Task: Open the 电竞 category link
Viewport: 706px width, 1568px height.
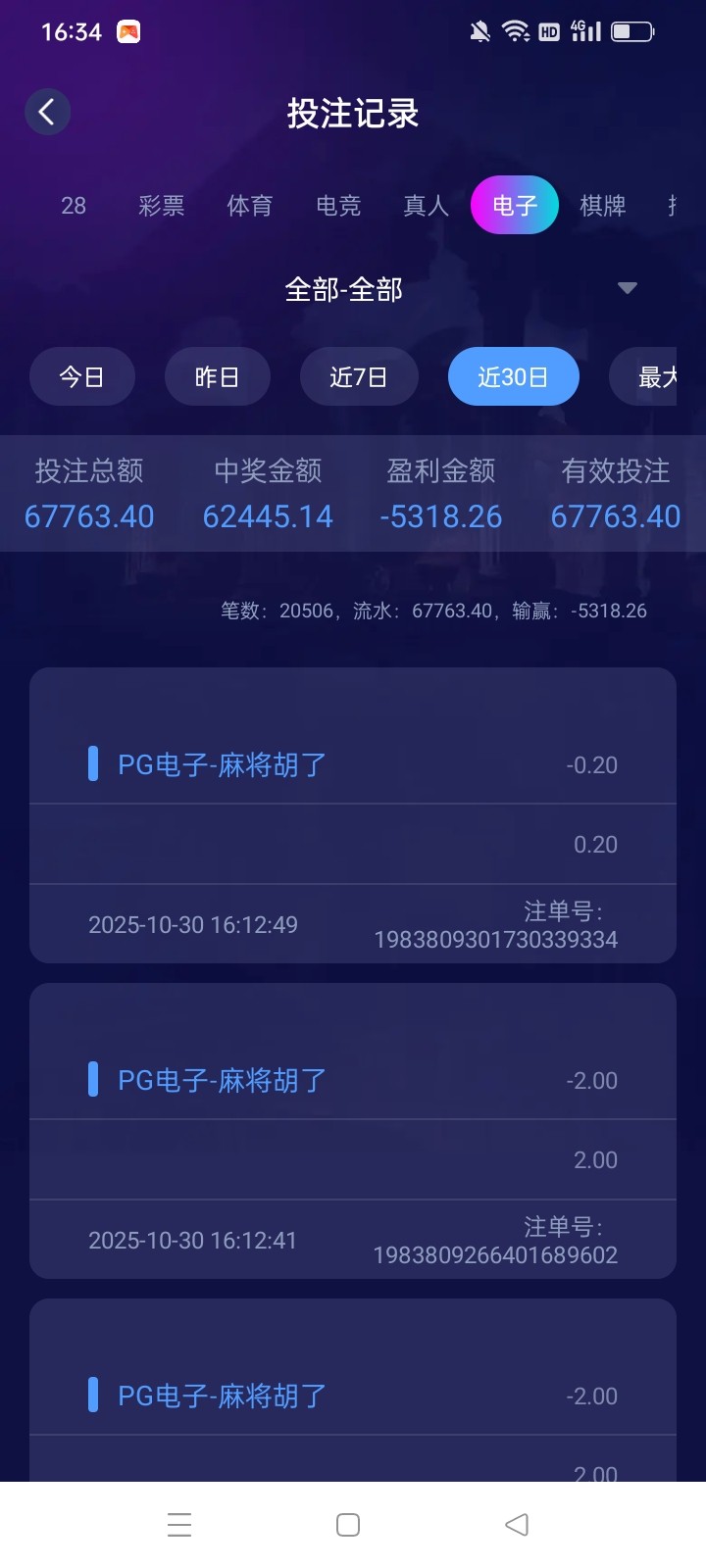Action: 337,206
